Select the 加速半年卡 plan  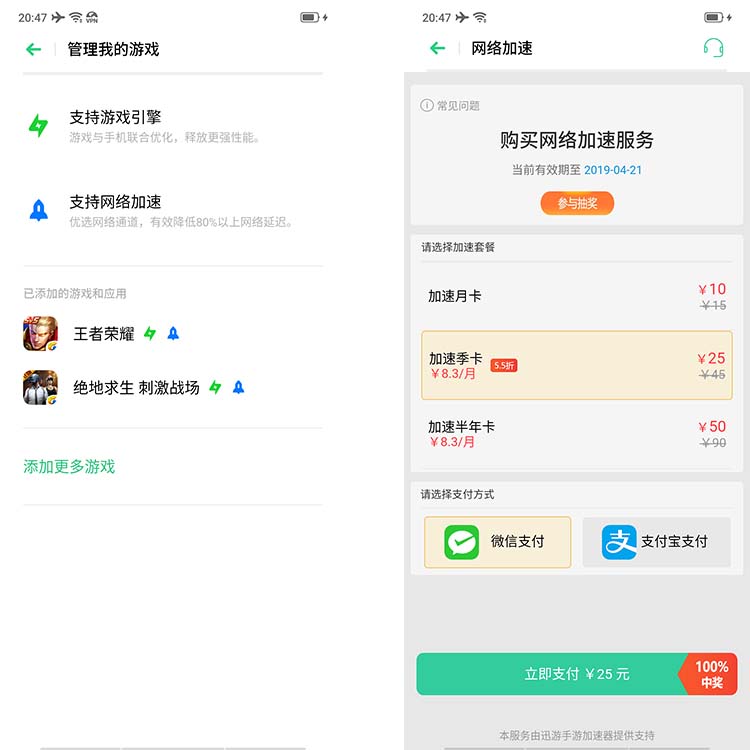tap(576, 434)
